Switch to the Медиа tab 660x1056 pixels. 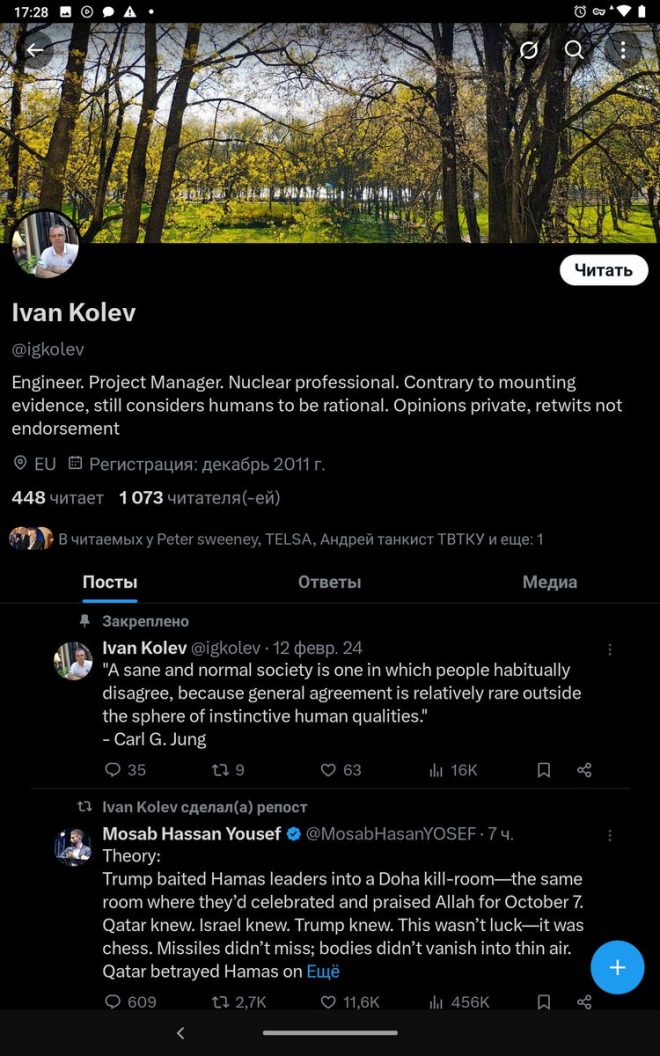pyautogui.click(x=549, y=582)
